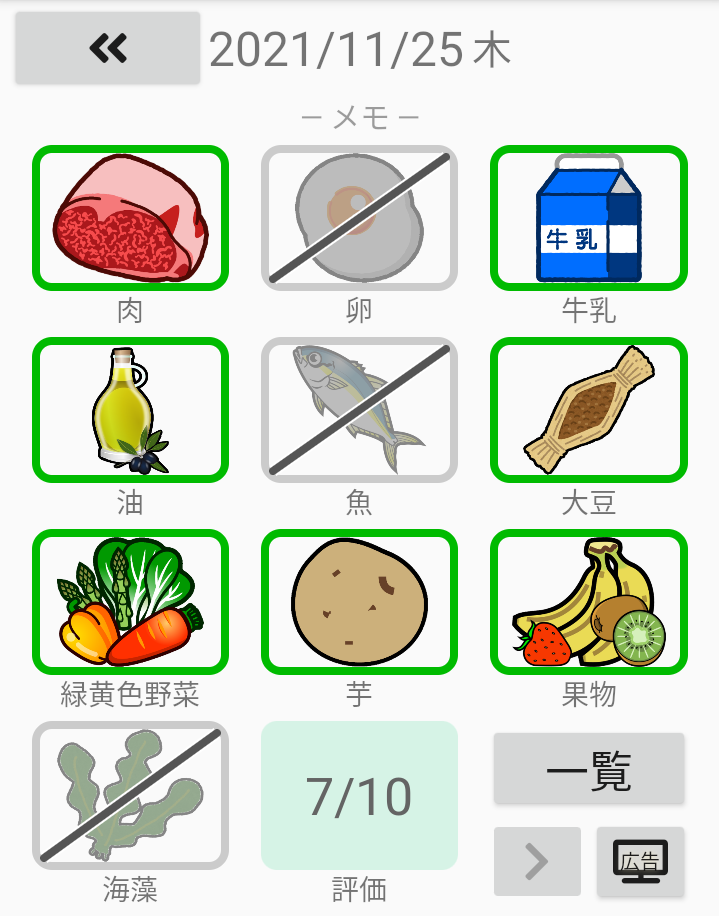719x916 pixels.
Task: Uncheck the potato (芋) tile
Action: tap(359, 602)
